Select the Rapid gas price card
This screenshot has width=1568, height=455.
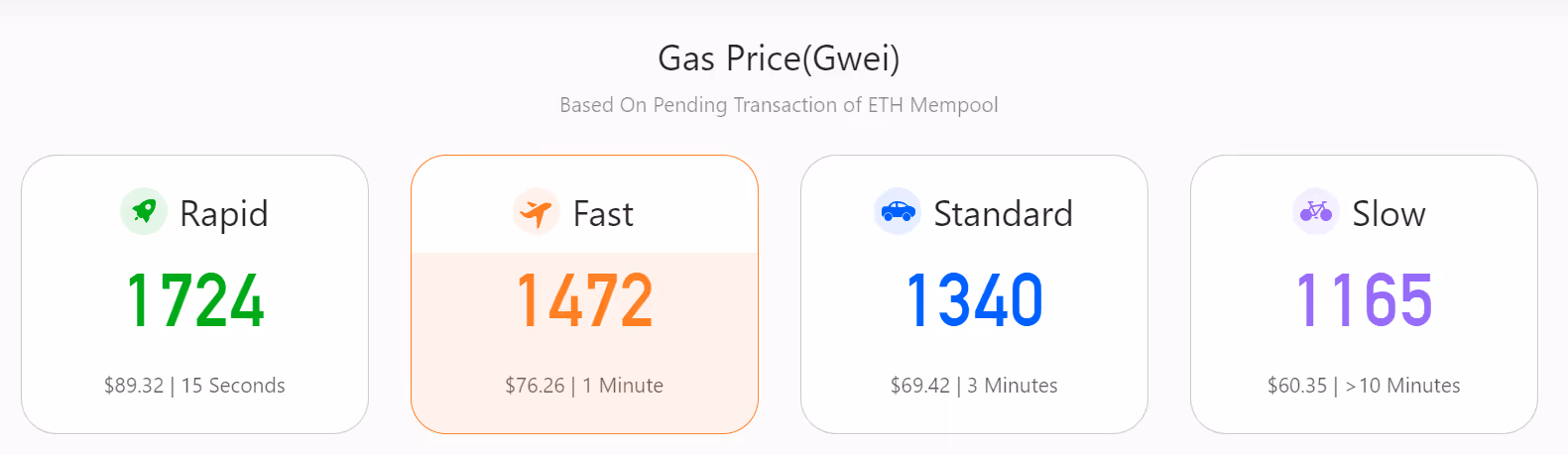pyautogui.click(x=194, y=294)
